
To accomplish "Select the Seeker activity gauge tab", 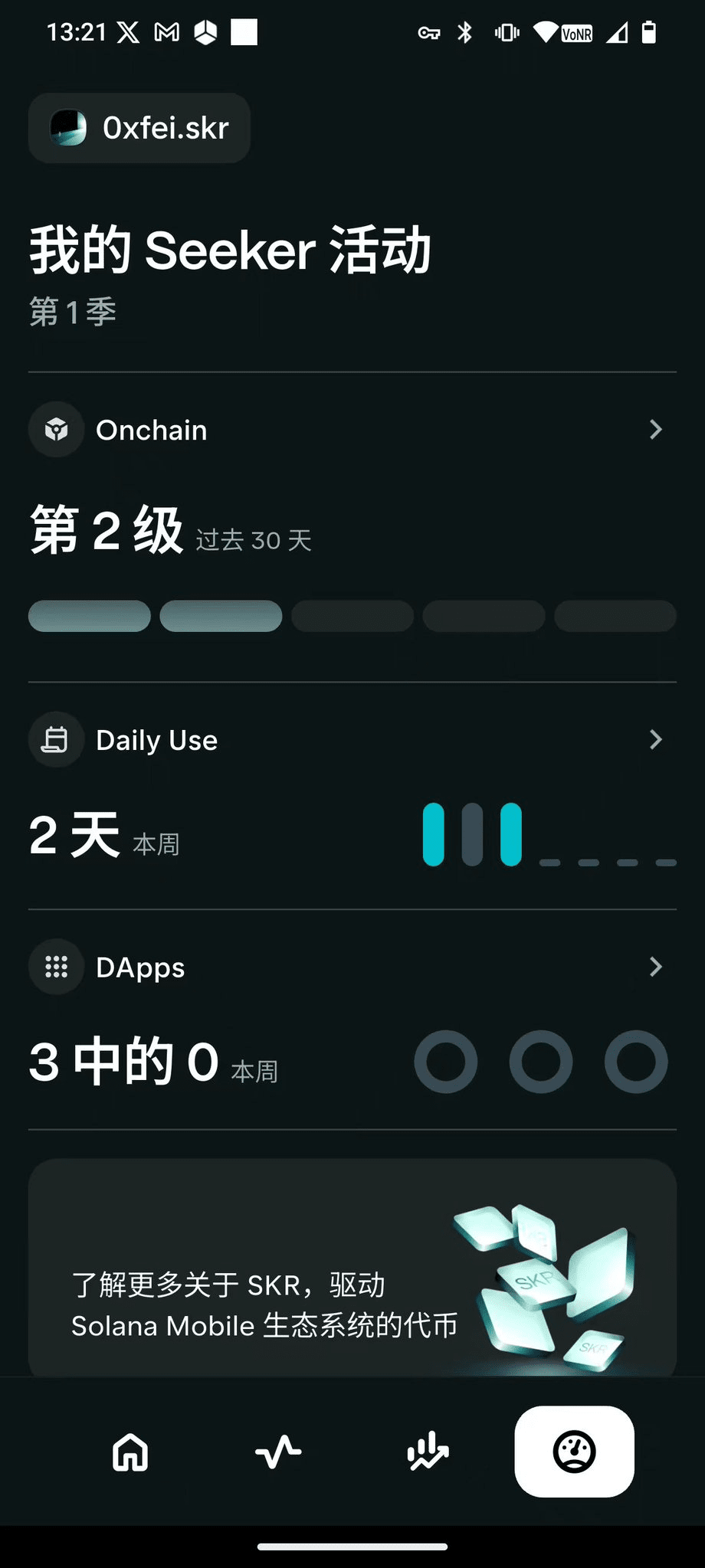I will tap(574, 1452).
